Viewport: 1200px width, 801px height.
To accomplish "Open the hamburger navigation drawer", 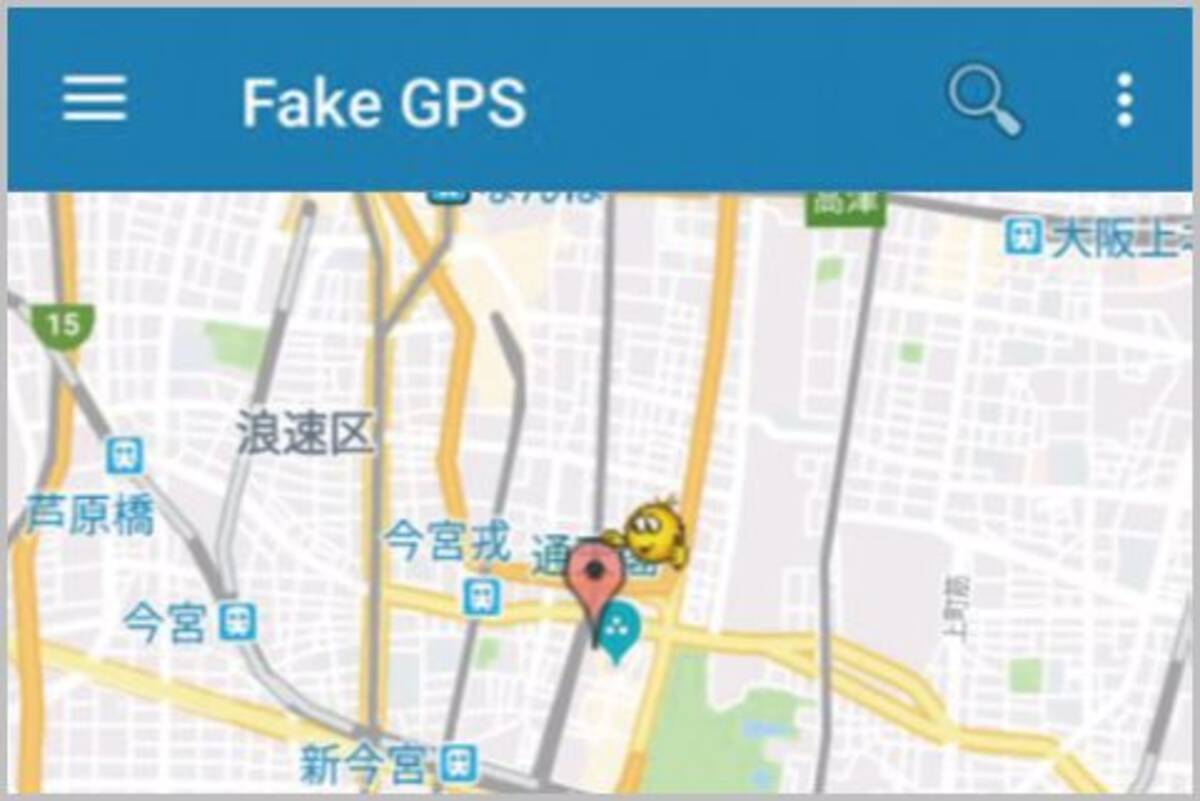I will (x=95, y=99).
